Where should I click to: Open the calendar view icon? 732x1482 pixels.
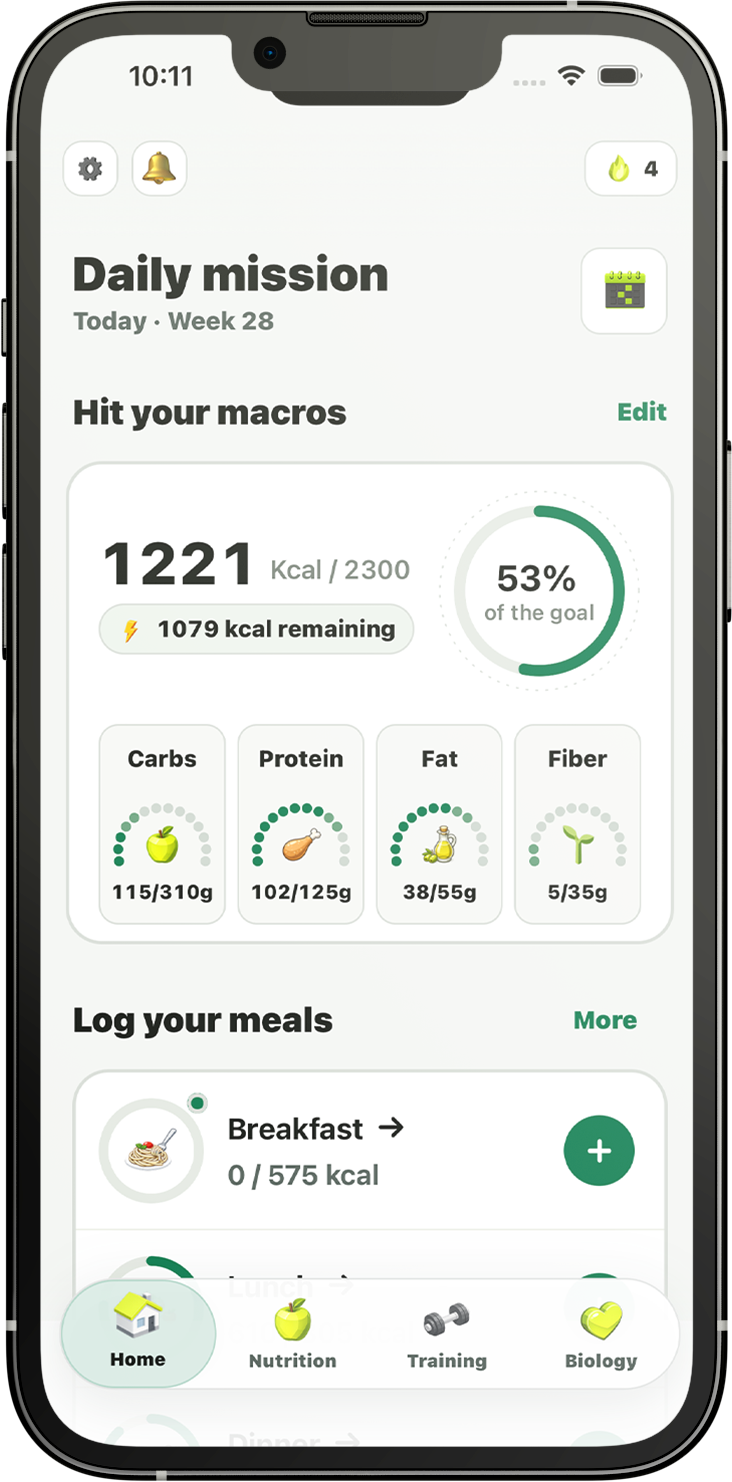624,291
